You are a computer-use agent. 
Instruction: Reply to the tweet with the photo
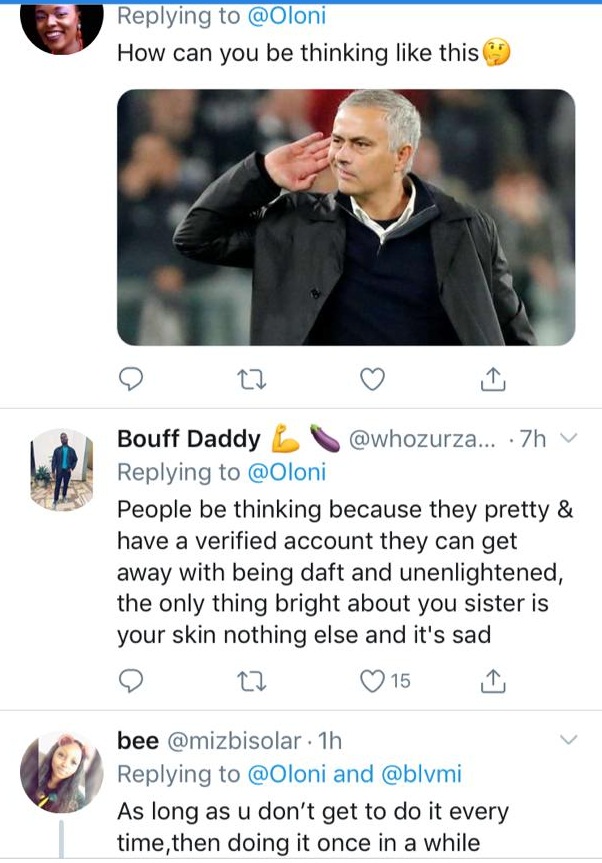tap(132, 380)
